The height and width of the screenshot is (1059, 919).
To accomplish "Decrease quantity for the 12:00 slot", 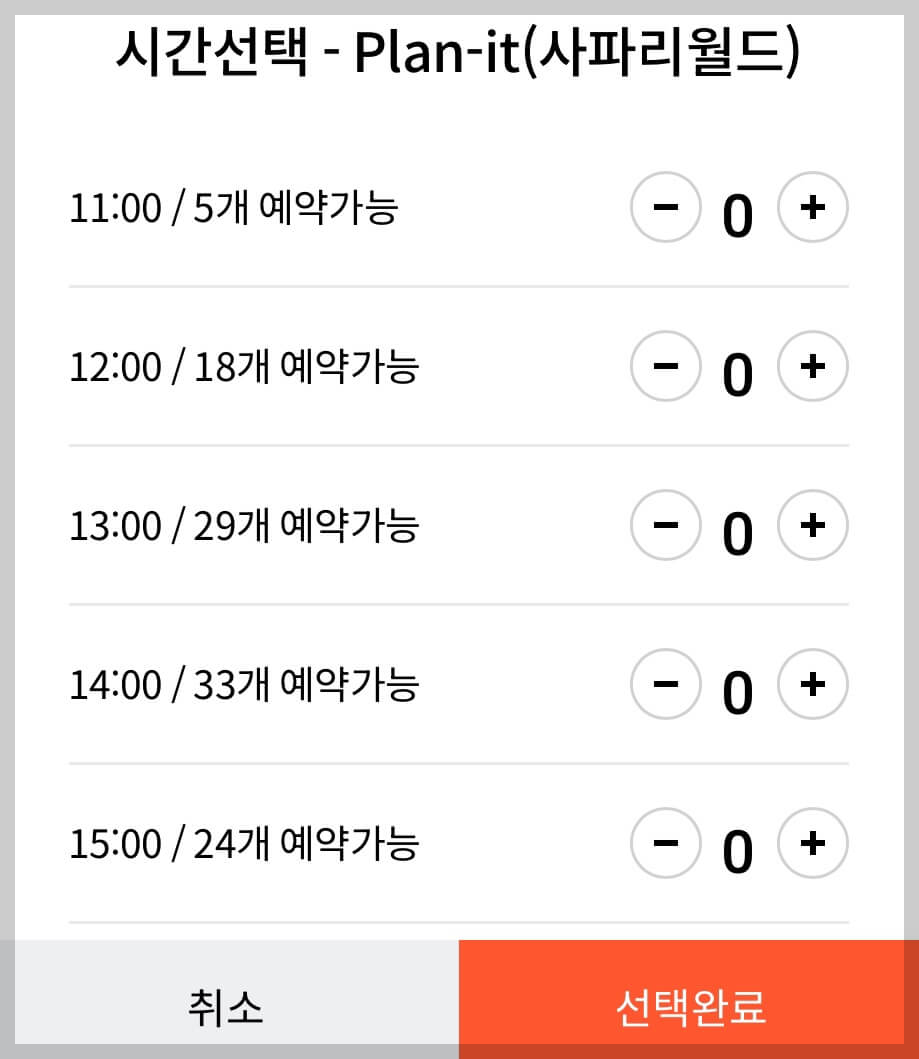I will coord(666,367).
